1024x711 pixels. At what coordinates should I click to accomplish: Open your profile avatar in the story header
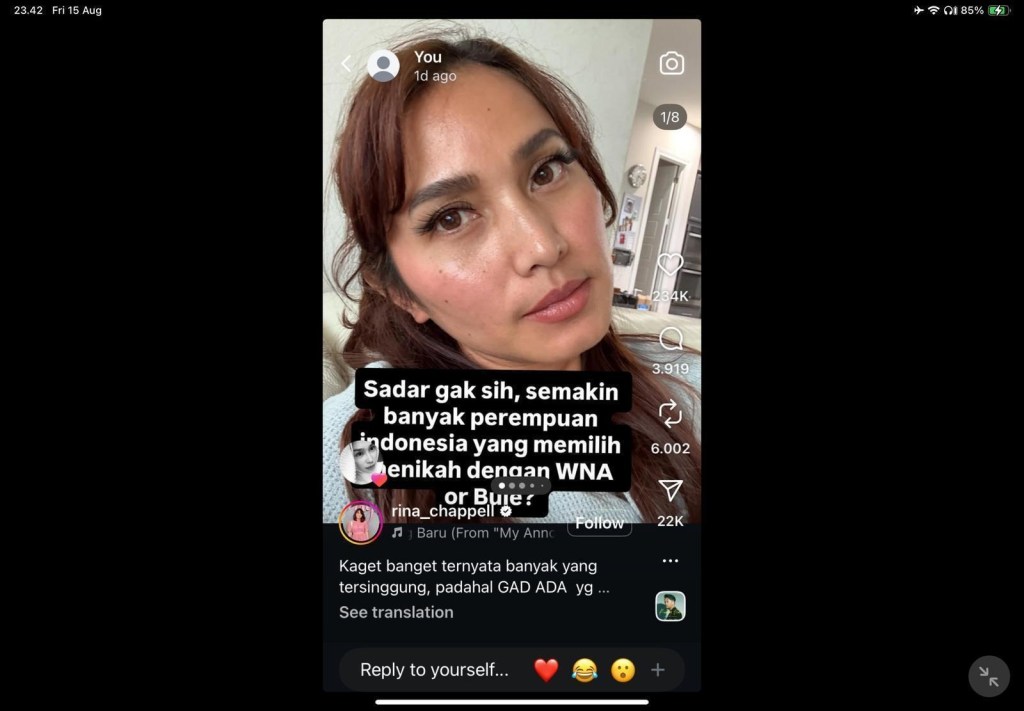[383, 66]
